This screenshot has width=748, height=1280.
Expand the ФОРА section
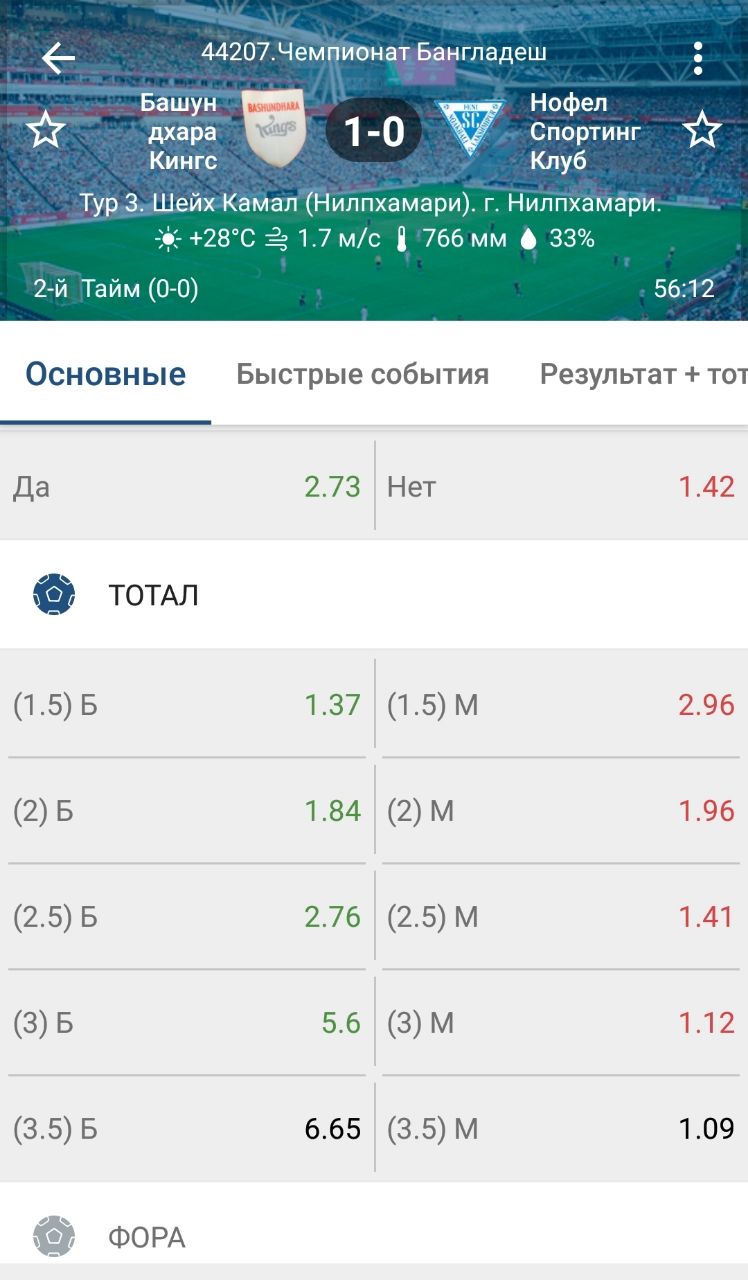pos(374,1236)
